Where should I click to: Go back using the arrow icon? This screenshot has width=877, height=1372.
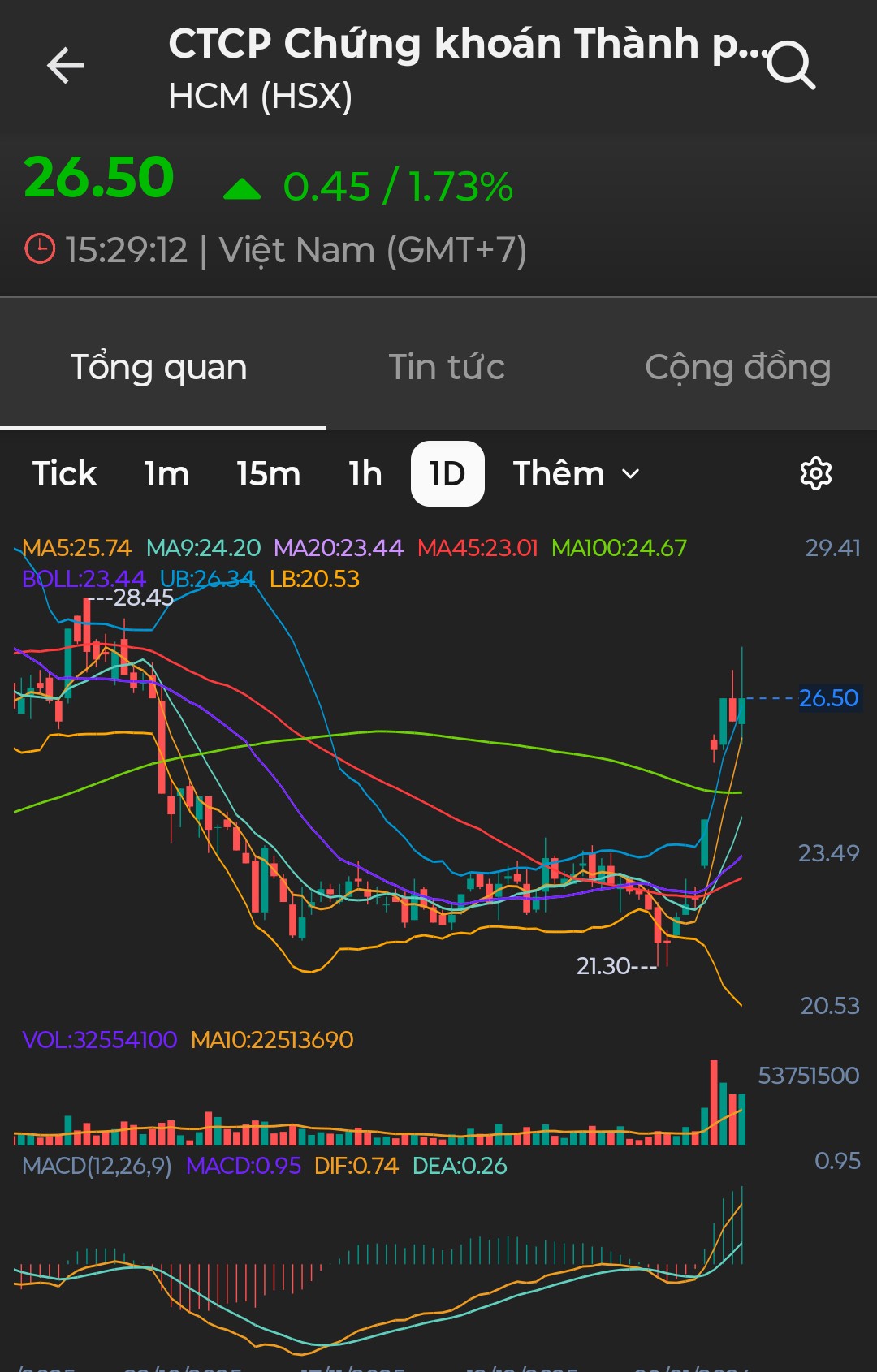(x=66, y=66)
